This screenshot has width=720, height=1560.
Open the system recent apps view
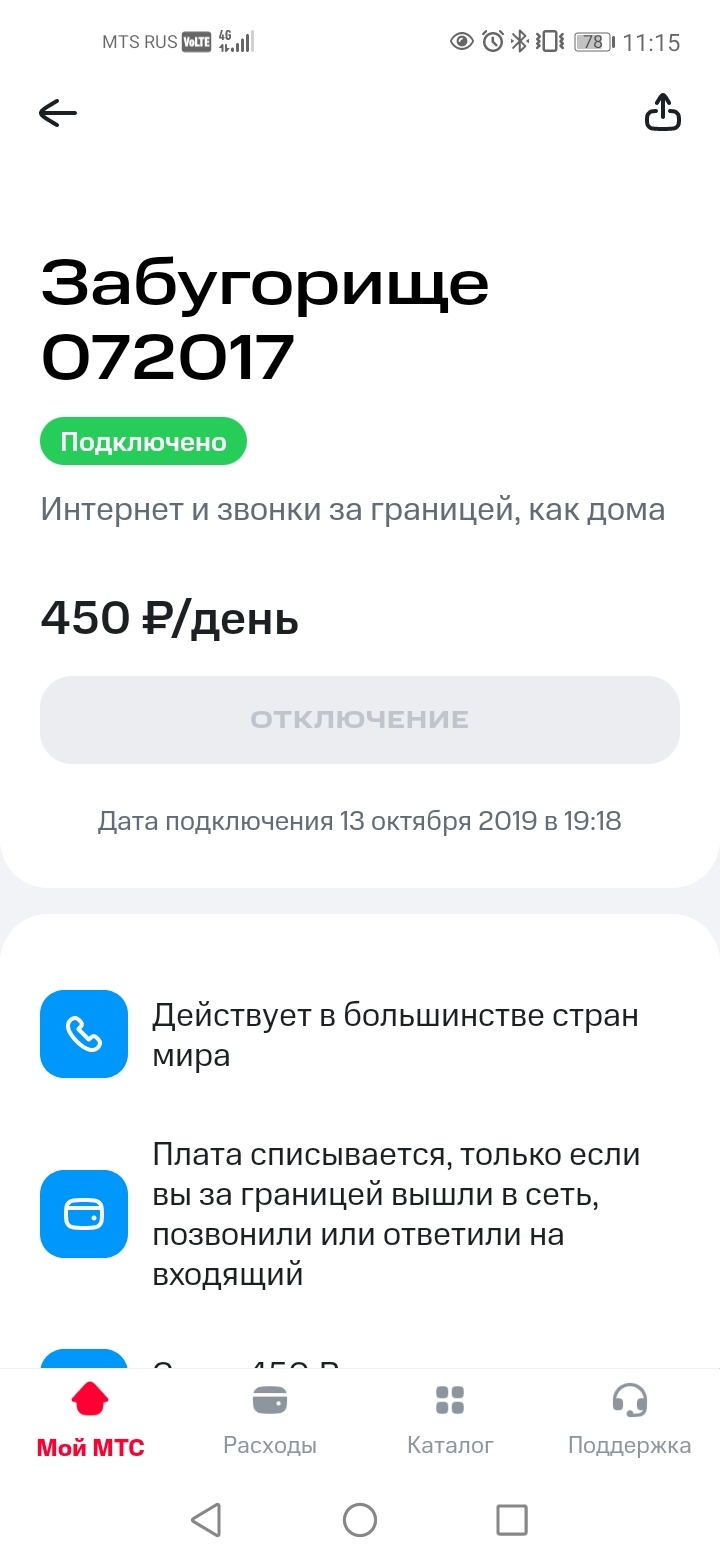point(512,1520)
